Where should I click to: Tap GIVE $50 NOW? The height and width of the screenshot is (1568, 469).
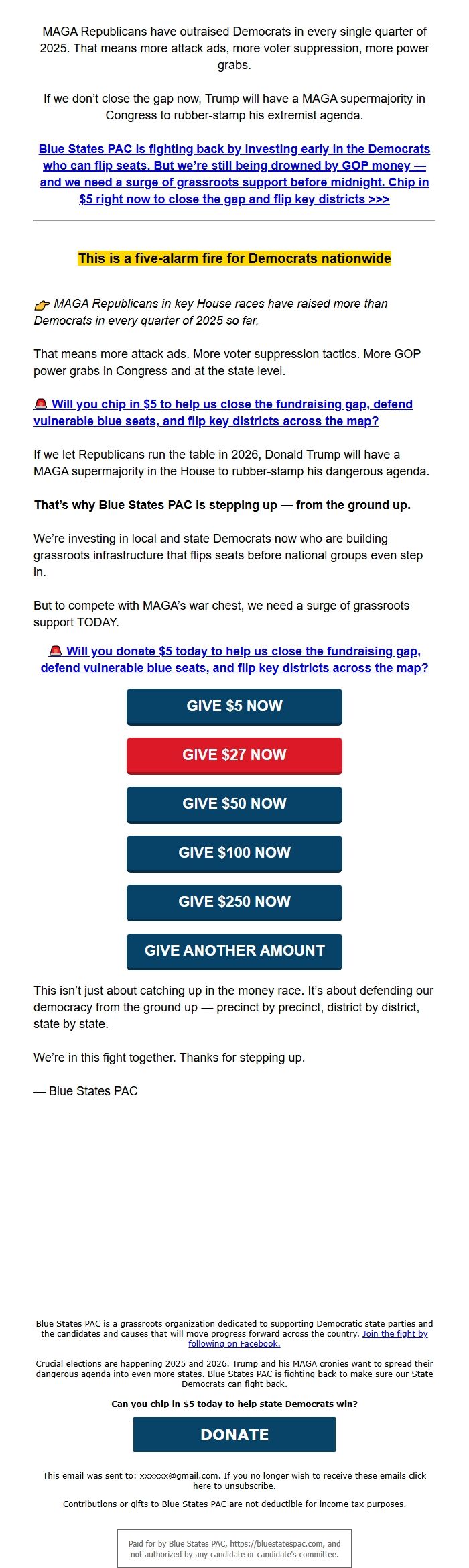click(234, 804)
